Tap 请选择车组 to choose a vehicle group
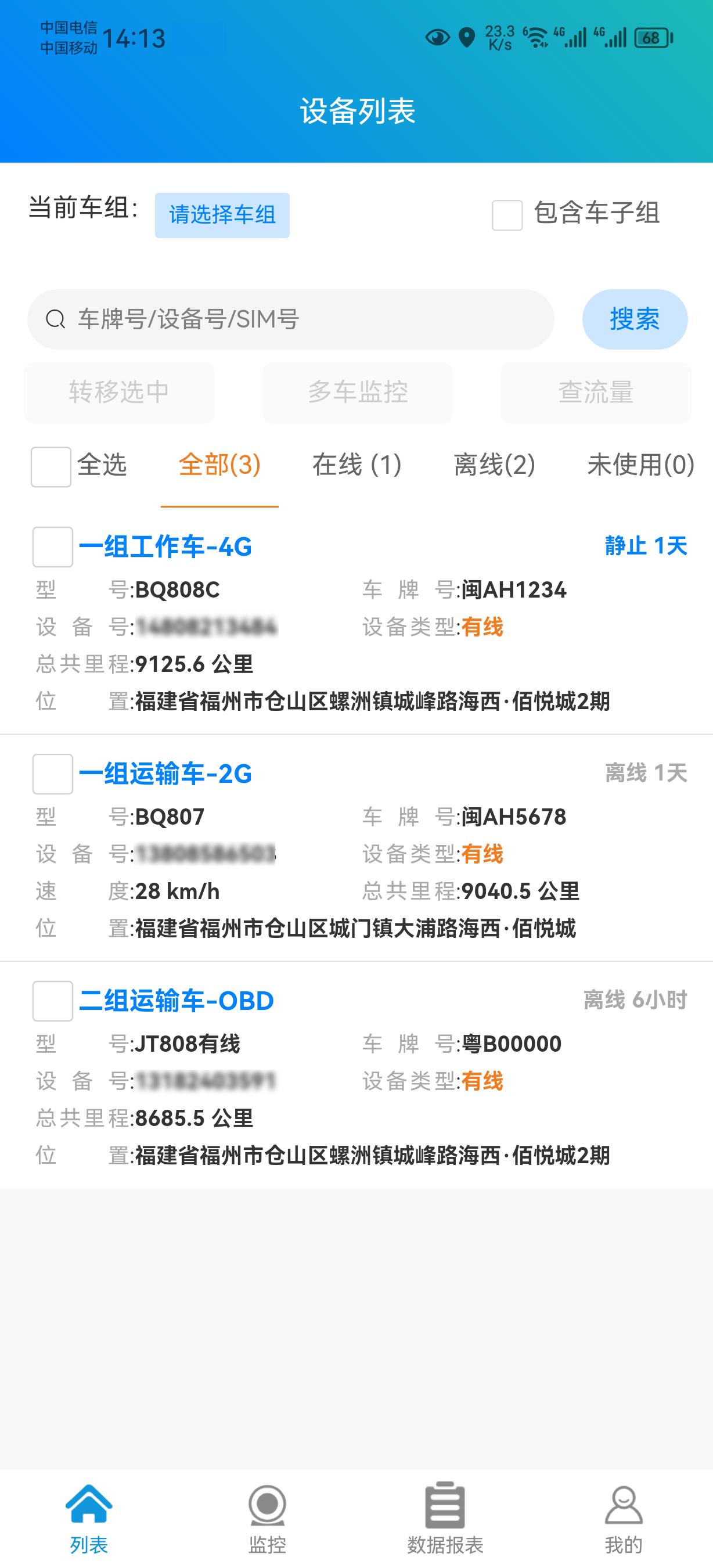This screenshot has height=1568, width=713. point(222,215)
